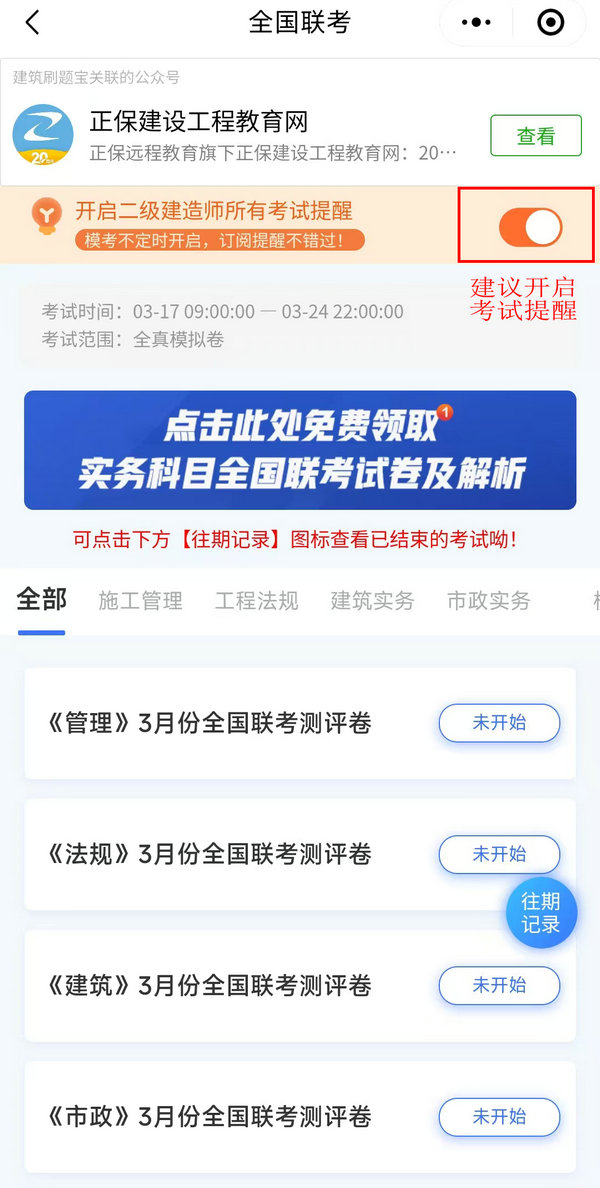Image resolution: width=600 pixels, height=1188 pixels.
Task: Tap 未开始 on the 《管理》3月份 exam card
Action: 499,723
